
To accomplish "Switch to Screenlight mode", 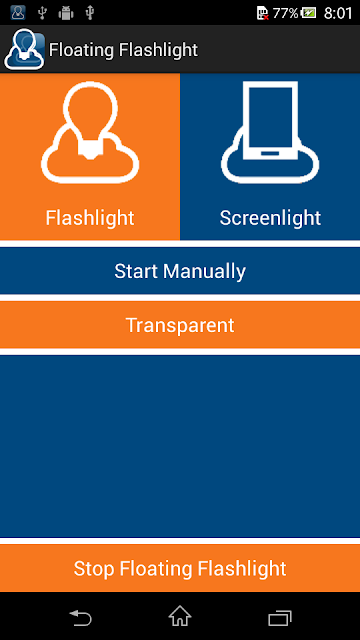I will point(270,157).
